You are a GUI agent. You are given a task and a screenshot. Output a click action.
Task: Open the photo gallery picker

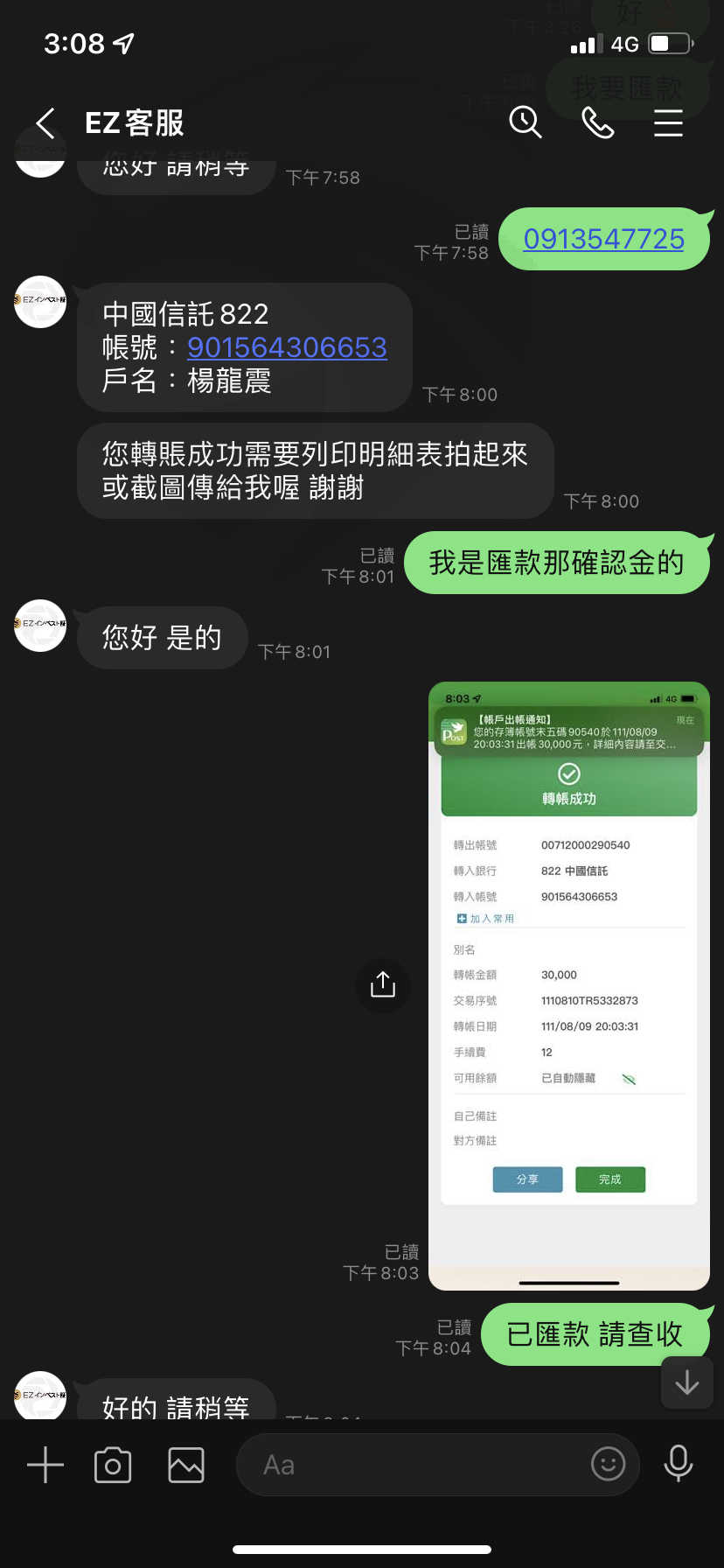[x=186, y=1465]
